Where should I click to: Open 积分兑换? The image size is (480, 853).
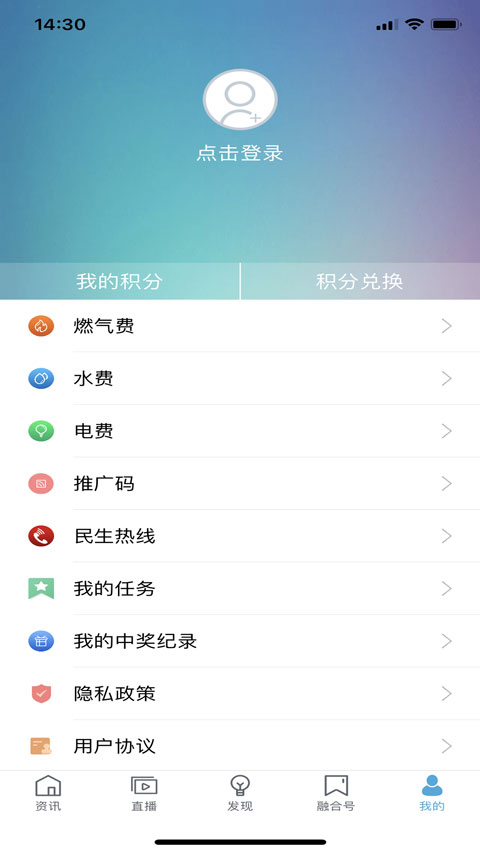point(360,281)
